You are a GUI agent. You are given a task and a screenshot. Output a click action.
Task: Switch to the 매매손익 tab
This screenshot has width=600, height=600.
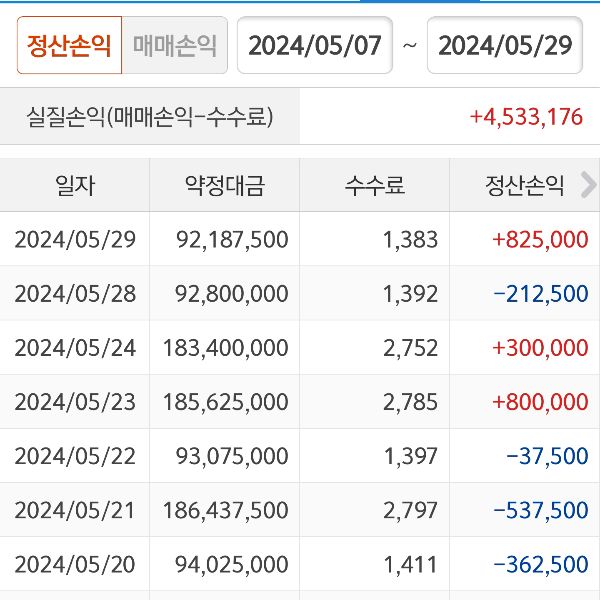[x=174, y=46]
